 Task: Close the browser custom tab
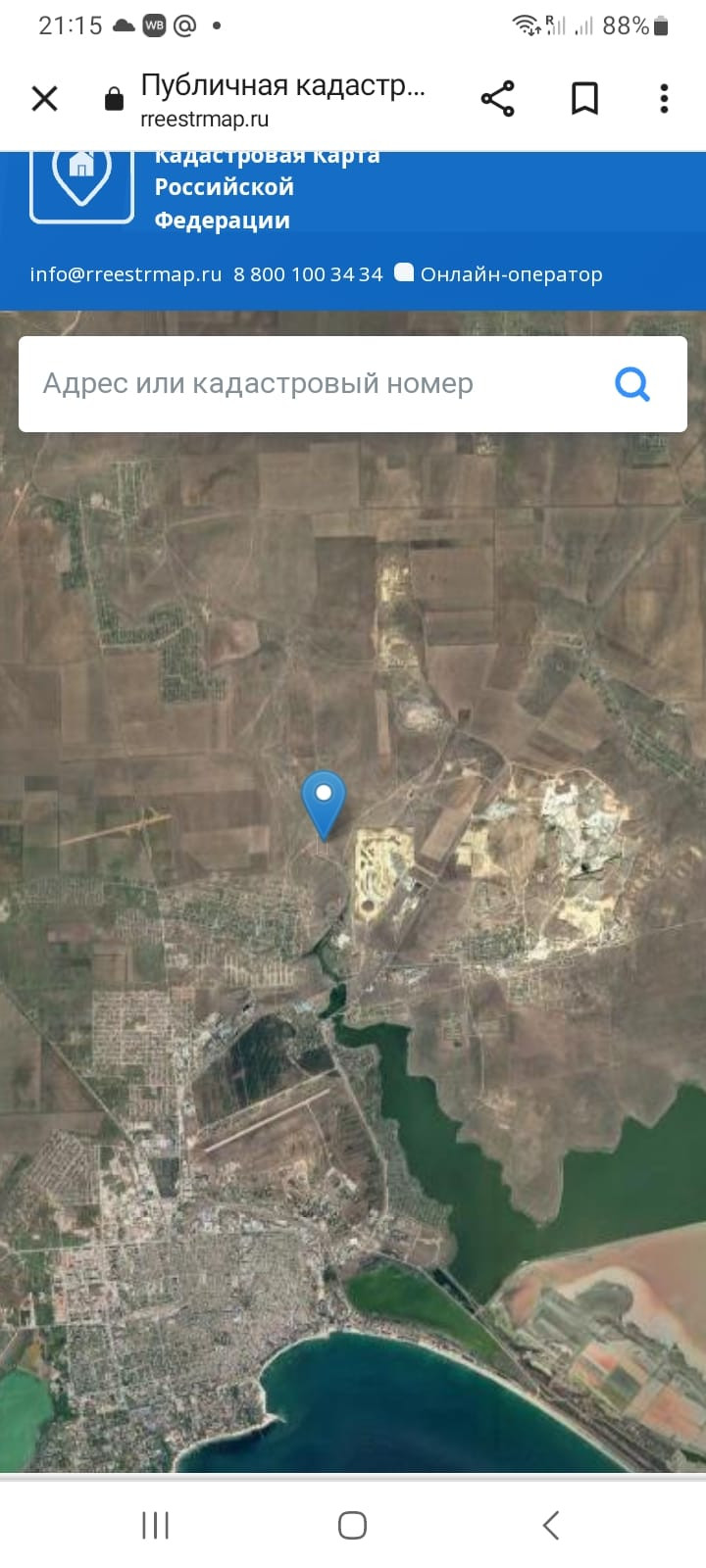tap(45, 98)
